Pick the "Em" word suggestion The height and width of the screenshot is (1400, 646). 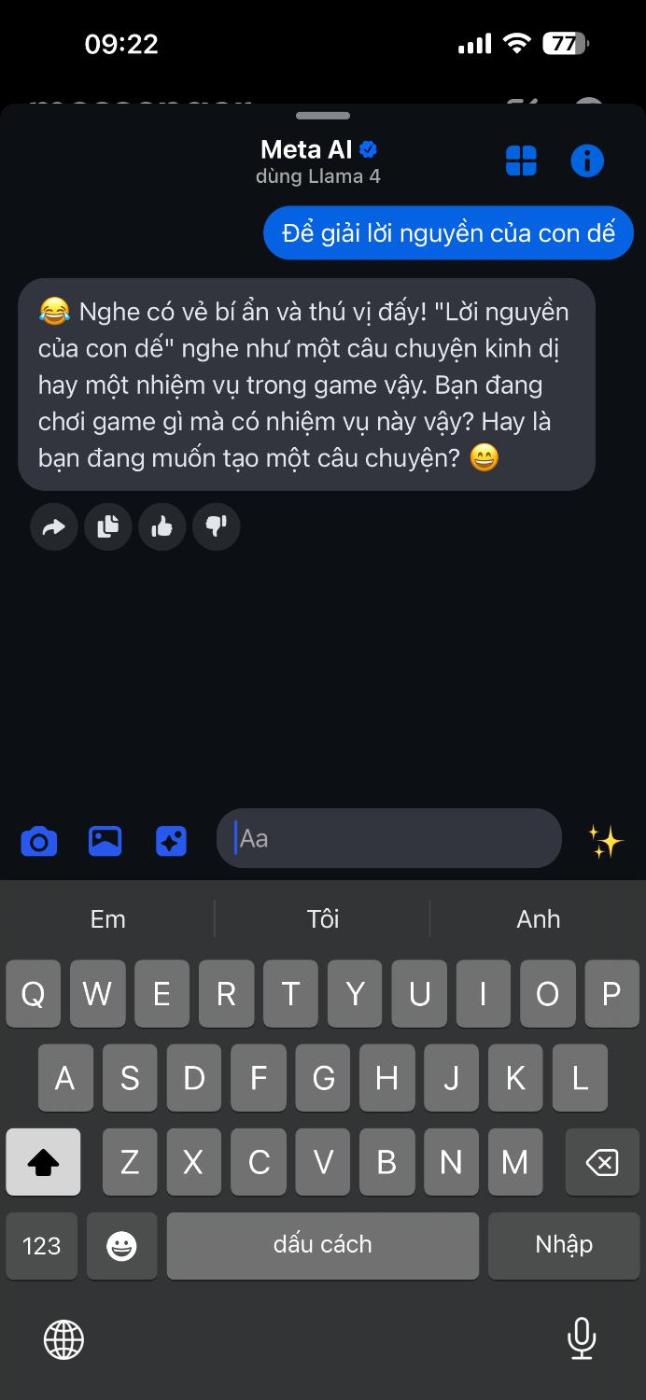(108, 919)
